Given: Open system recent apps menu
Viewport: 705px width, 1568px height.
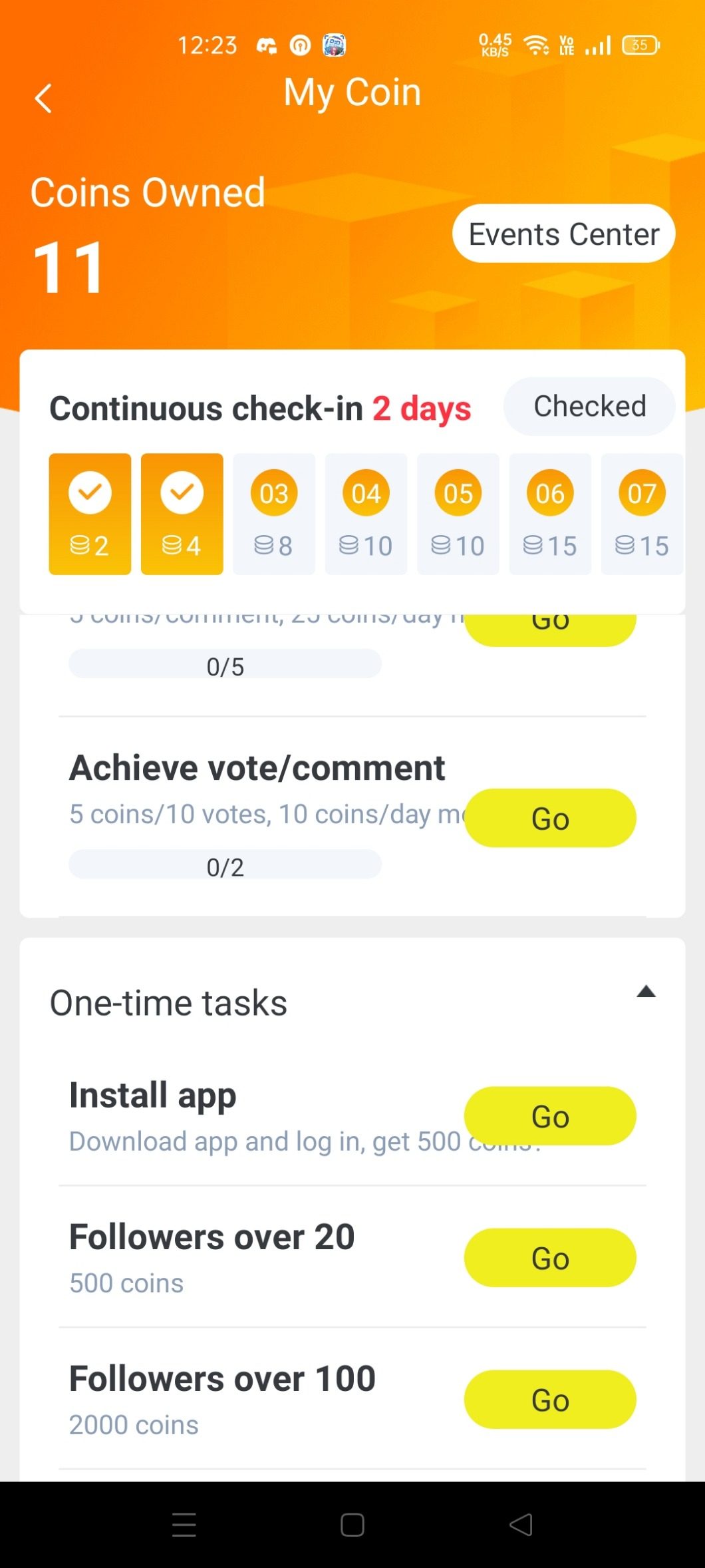Looking at the screenshot, I should click(x=184, y=1525).
